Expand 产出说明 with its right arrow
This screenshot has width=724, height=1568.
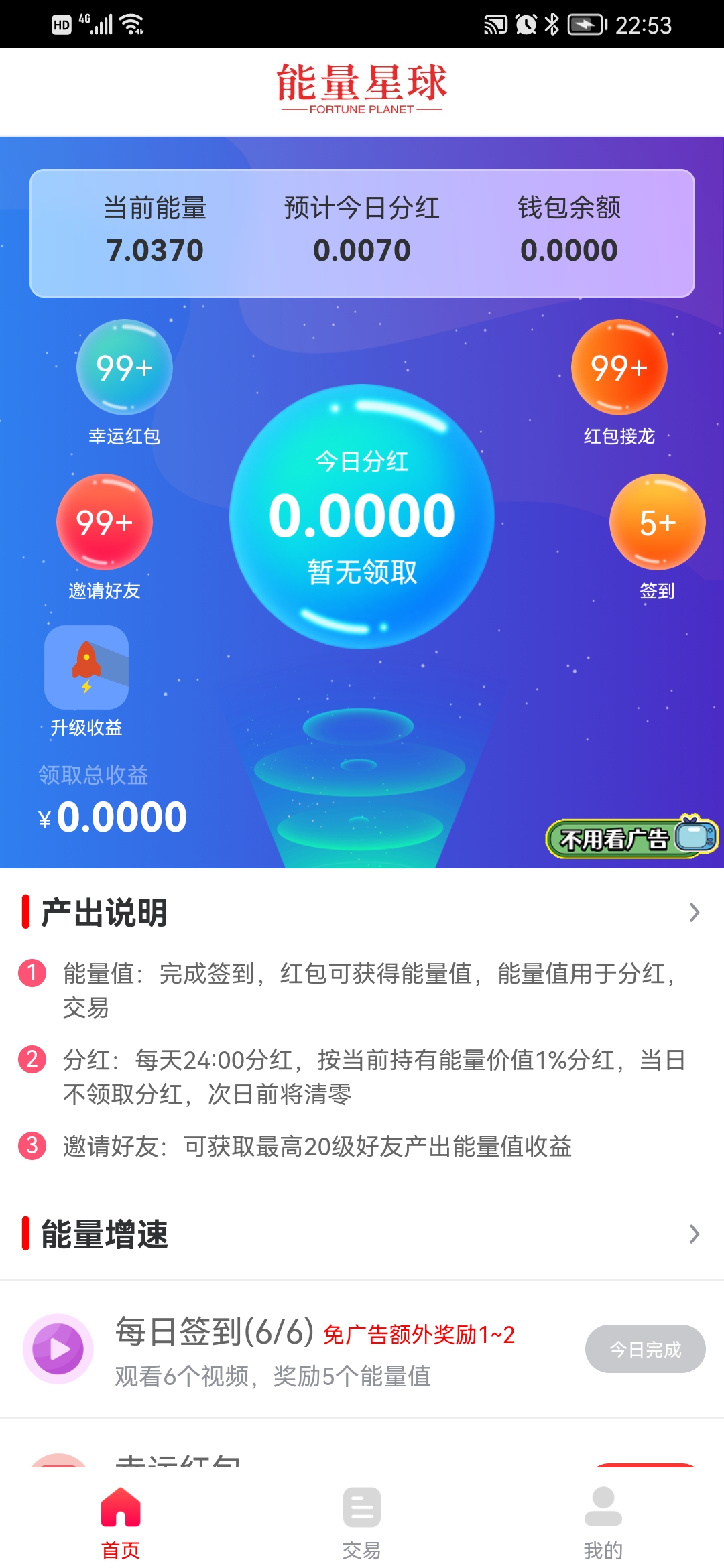[x=695, y=912]
